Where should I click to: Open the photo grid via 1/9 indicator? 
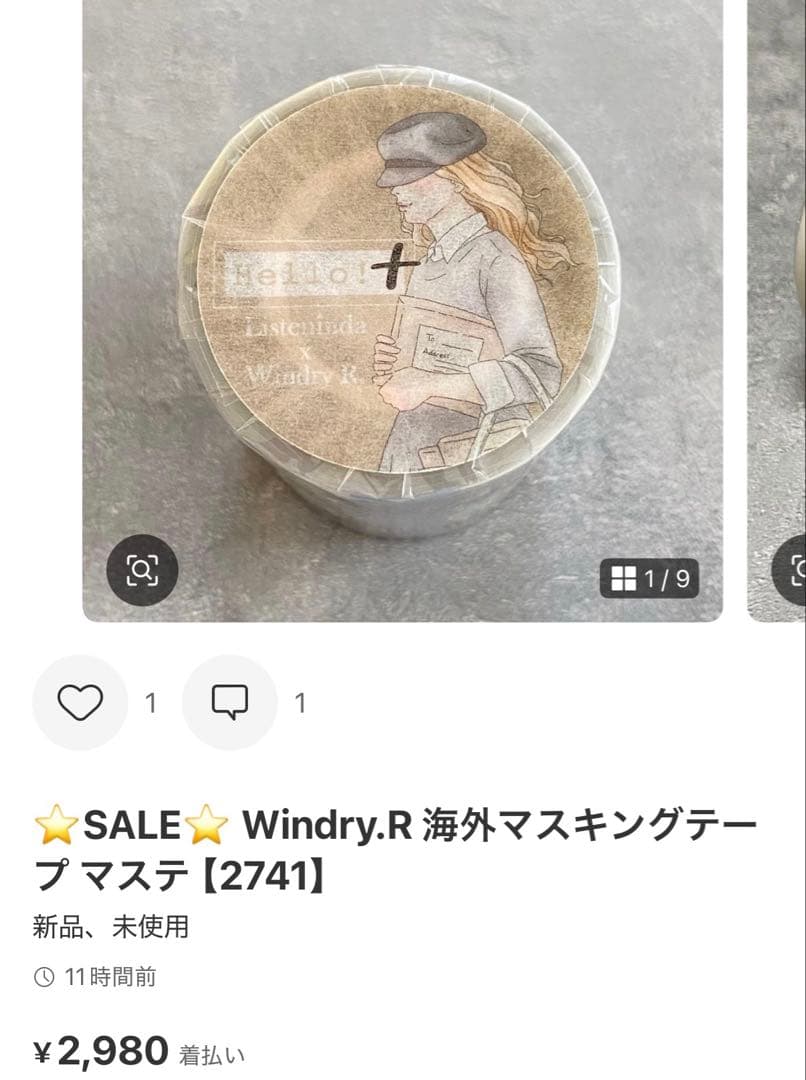(649, 578)
